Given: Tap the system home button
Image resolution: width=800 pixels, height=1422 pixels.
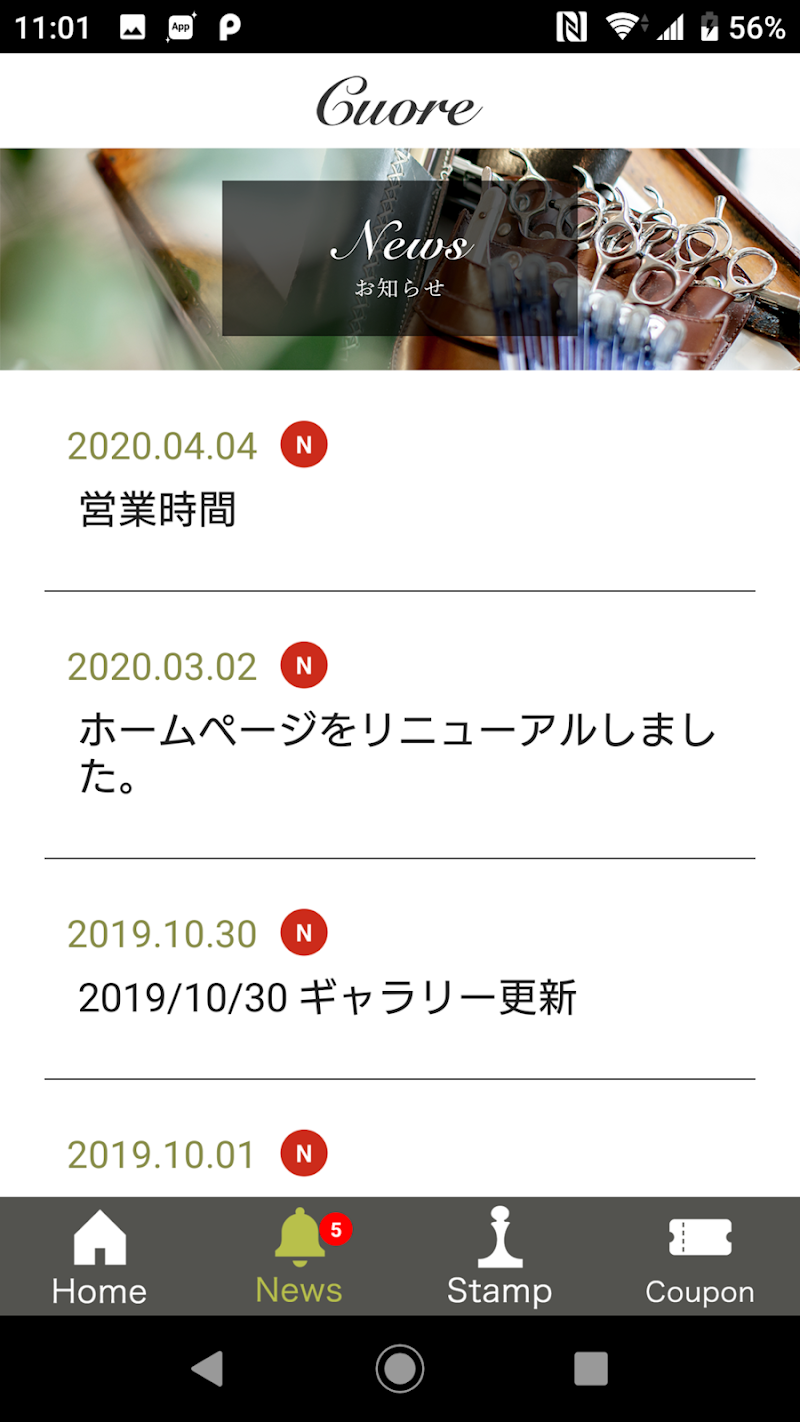Looking at the screenshot, I should pyautogui.click(x=400, y=1368).
